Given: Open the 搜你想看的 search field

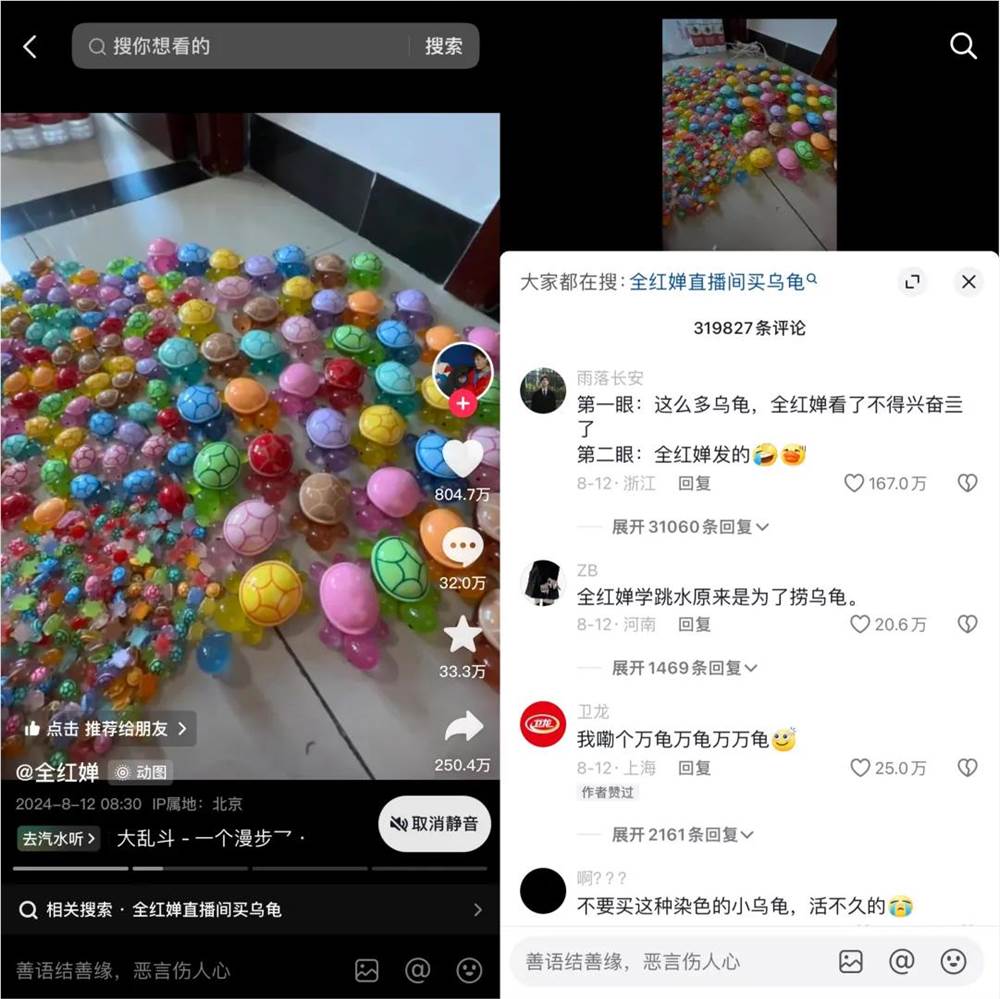Looking at the screenshot, I should [x=240, y=46].
